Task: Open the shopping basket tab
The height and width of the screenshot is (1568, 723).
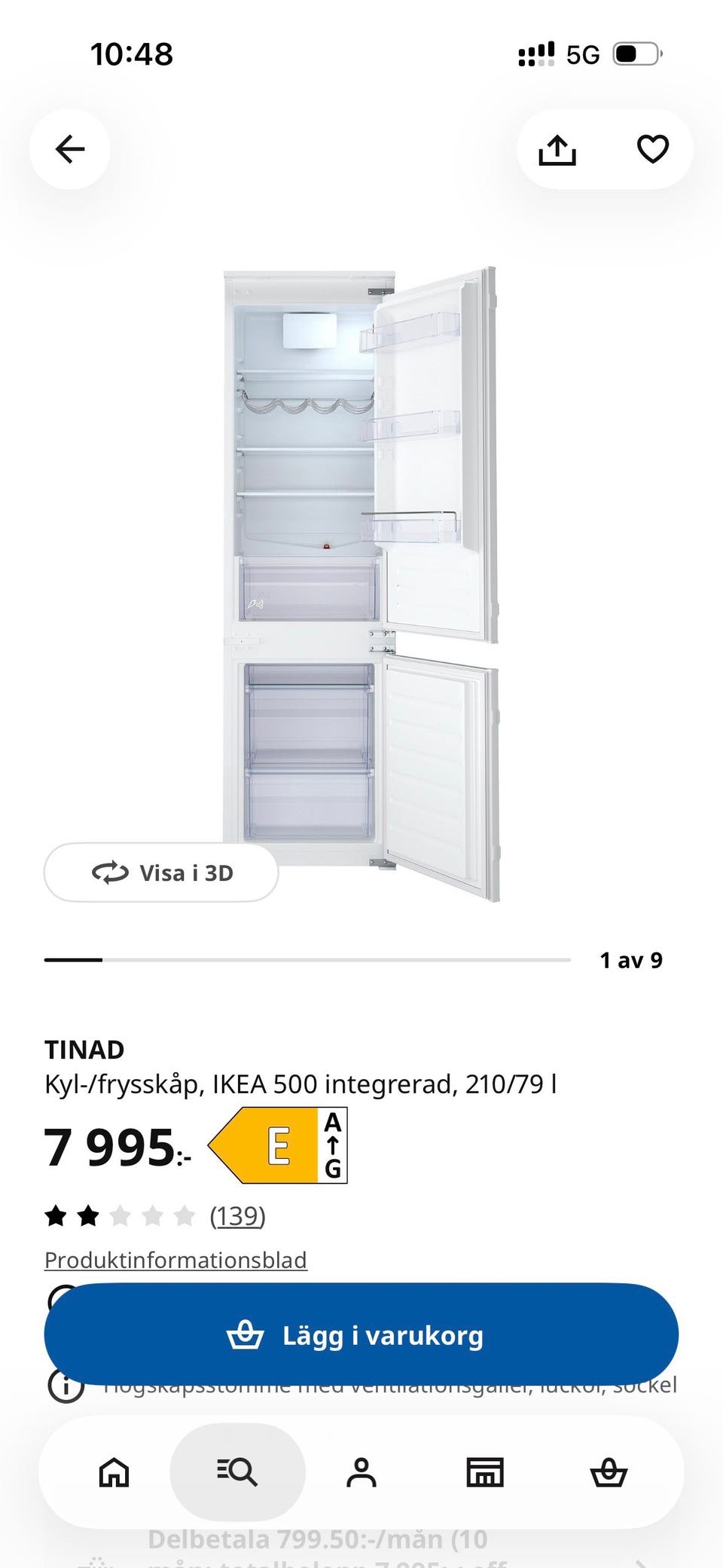Action: pyautogui.click(x=609, y=1472)
